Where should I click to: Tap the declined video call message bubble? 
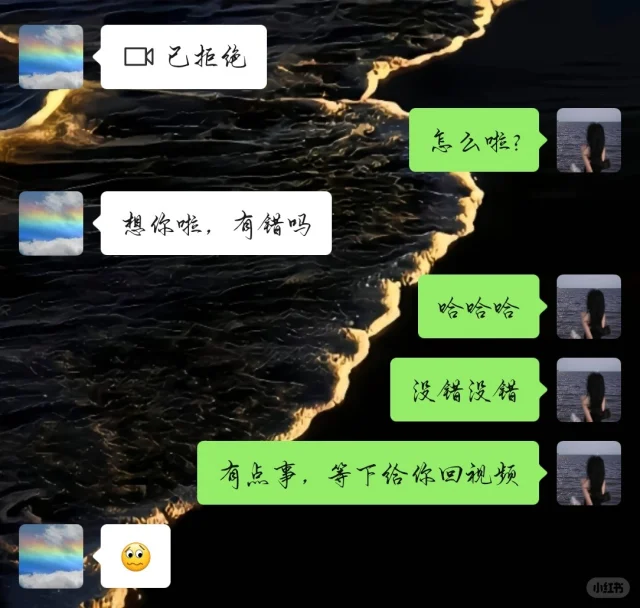(183, 57)
